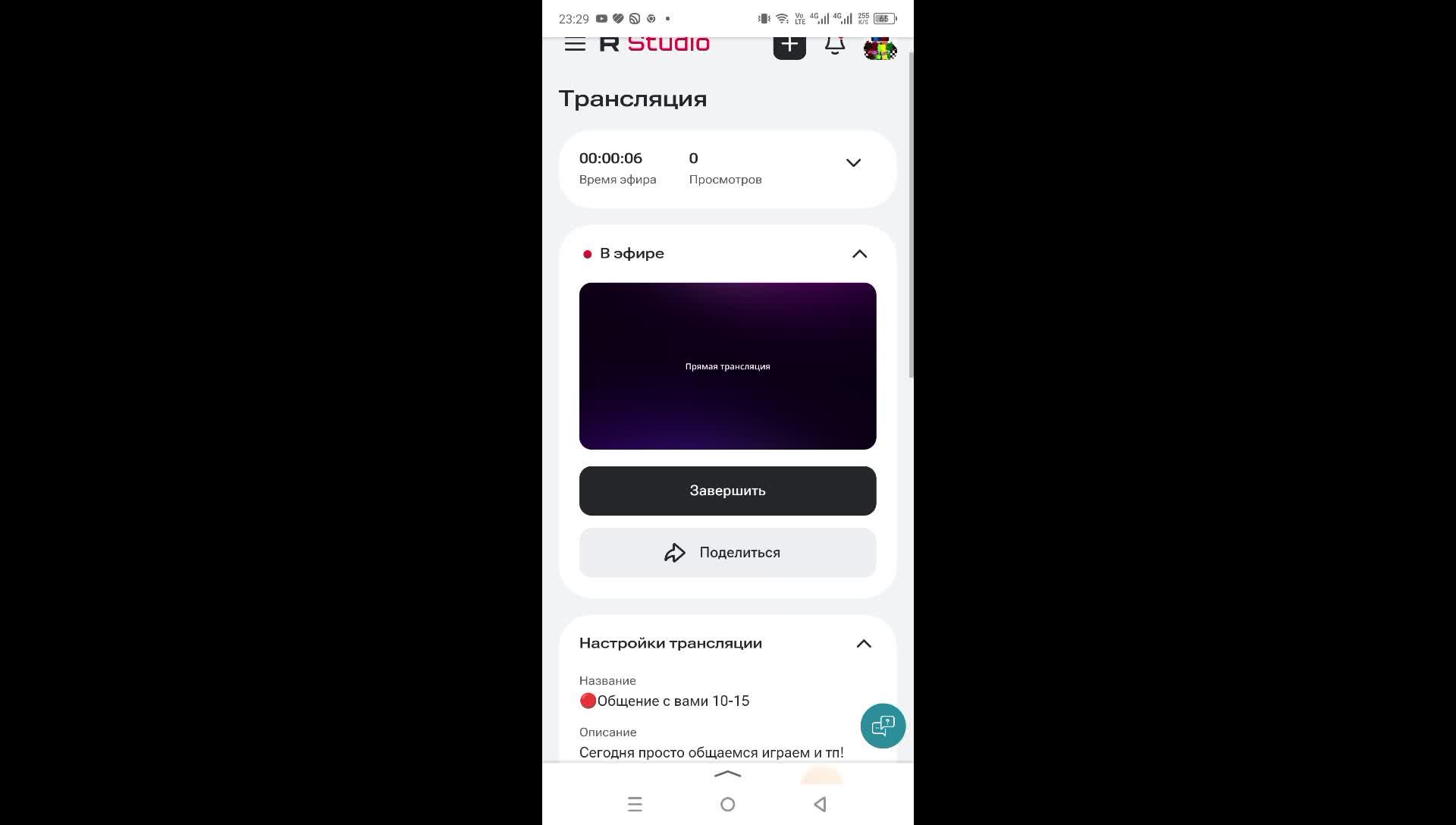
Task: Collapse Настройки трансляции section
Action: (863, 644)
